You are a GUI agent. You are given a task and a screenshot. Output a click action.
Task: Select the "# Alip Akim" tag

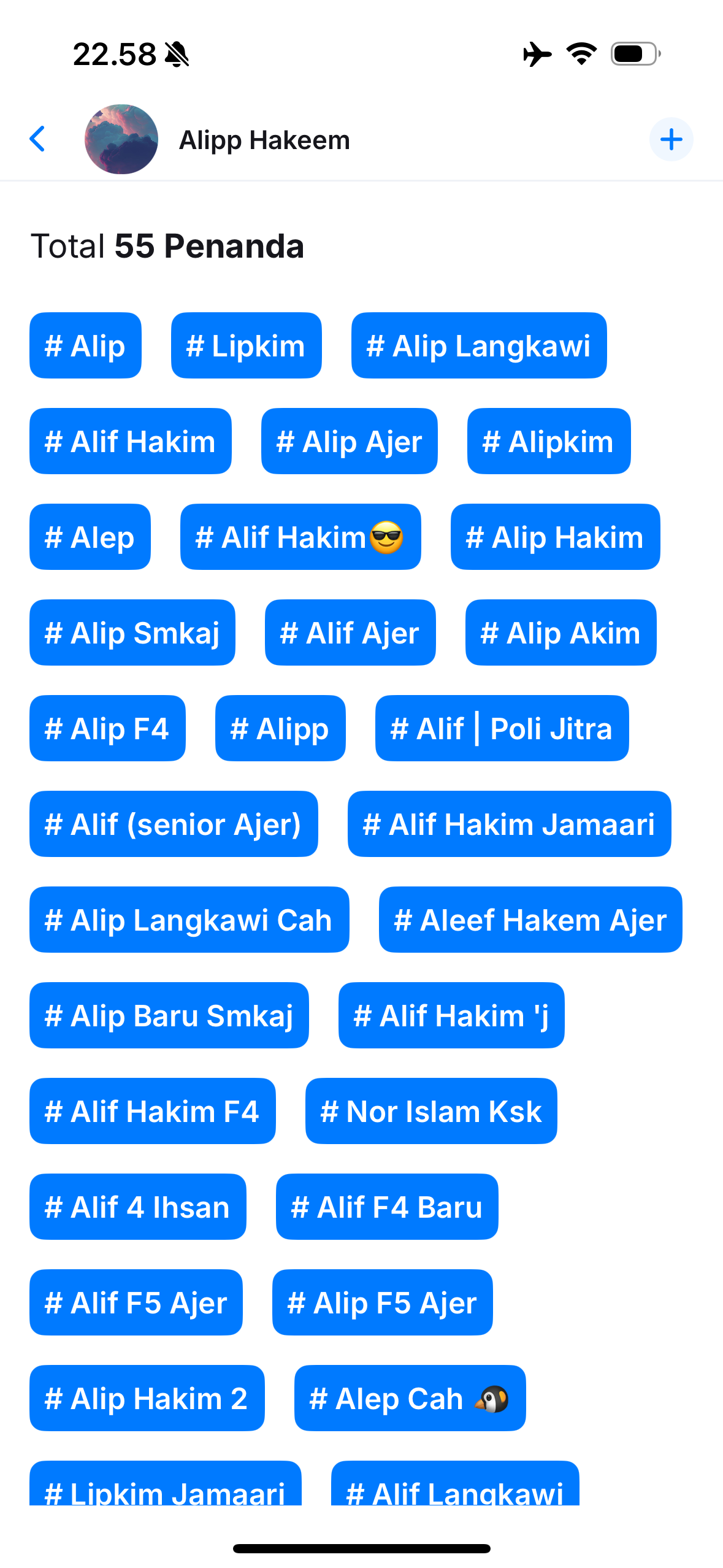pos(560,632)
